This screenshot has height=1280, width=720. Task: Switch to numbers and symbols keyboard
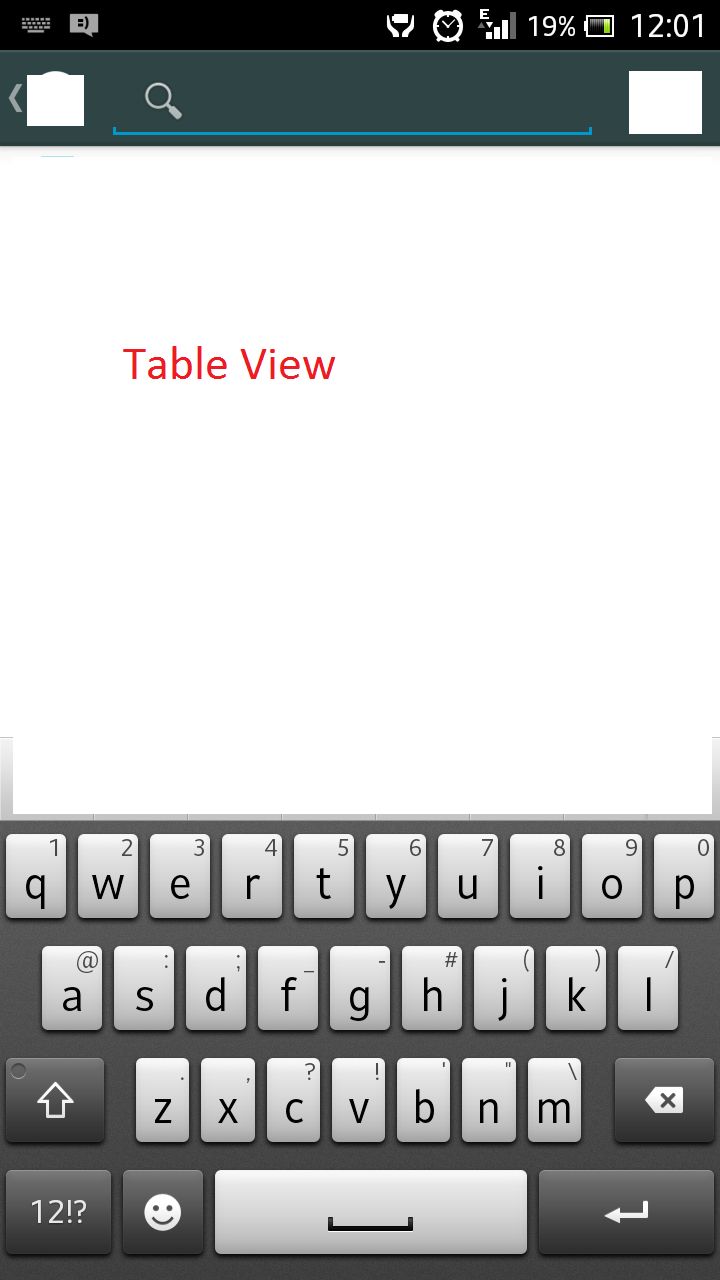(x=58, y=1212)
